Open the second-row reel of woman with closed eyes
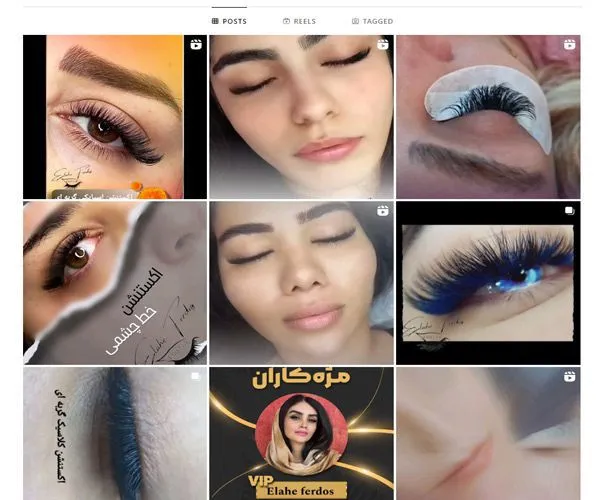 pos(300,282)
